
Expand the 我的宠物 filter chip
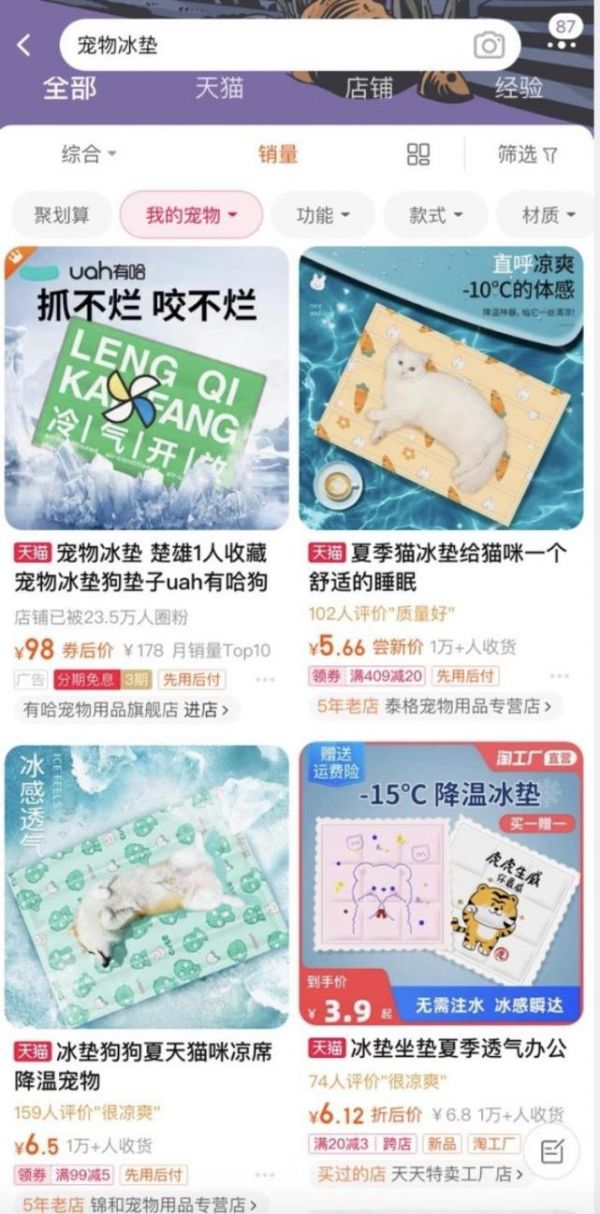191,214
